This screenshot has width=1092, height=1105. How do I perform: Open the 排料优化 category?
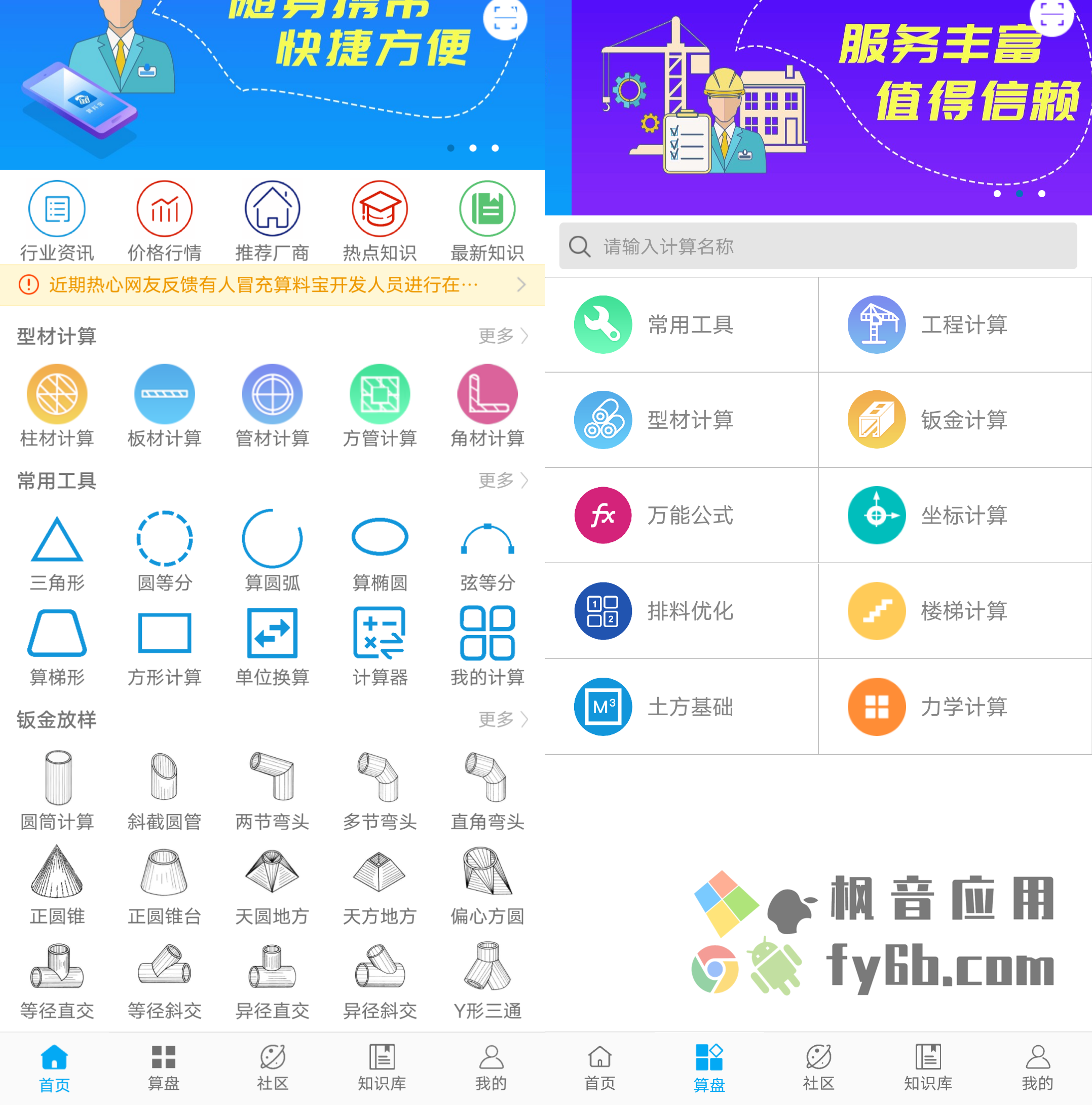click(682, 611)
